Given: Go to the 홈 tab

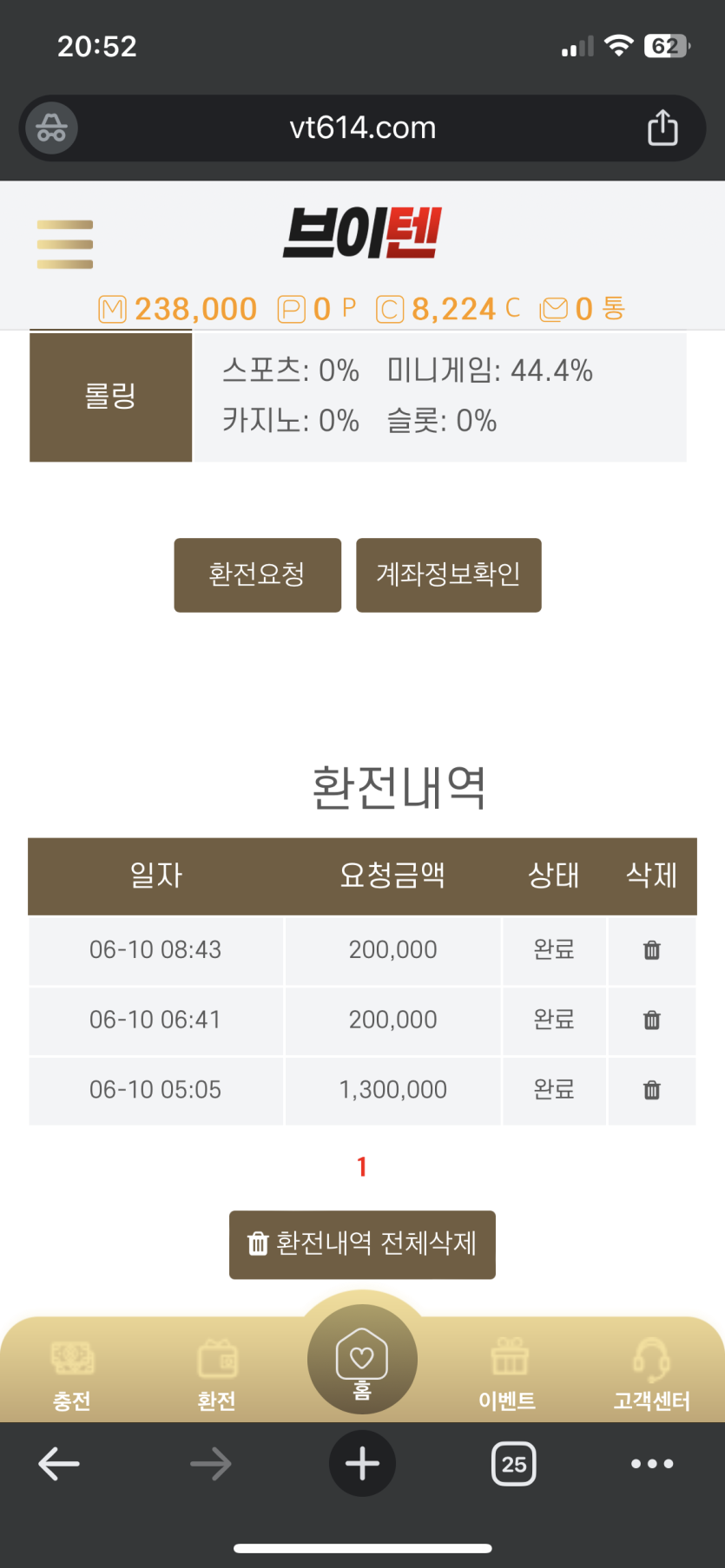Looking at the screenshot, I should [362, 1360].
